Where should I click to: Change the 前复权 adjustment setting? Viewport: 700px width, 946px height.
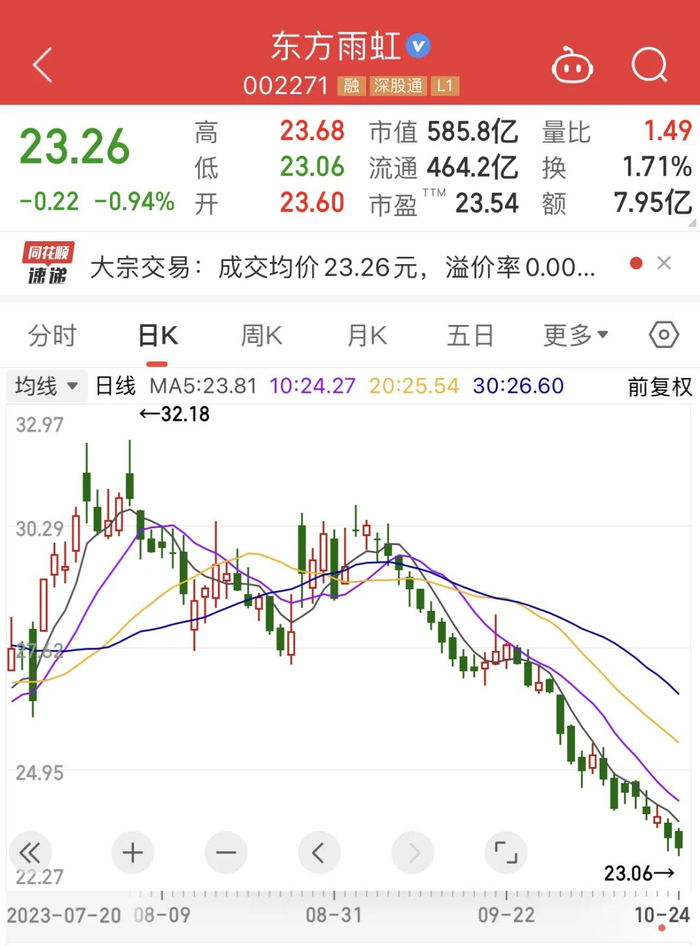point(660,387)
